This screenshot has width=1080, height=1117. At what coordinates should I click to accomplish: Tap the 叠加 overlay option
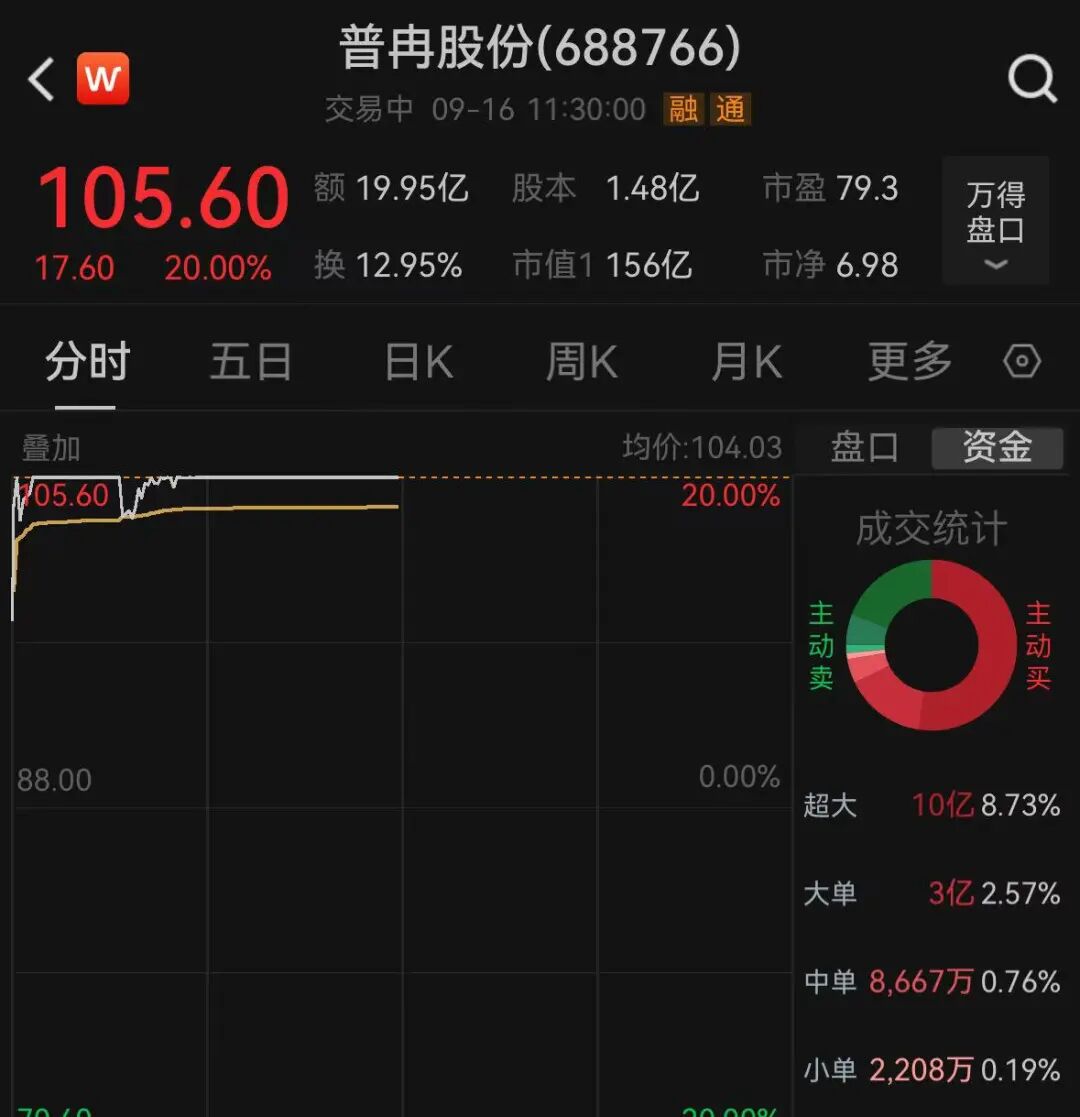(x=50, y=448)
